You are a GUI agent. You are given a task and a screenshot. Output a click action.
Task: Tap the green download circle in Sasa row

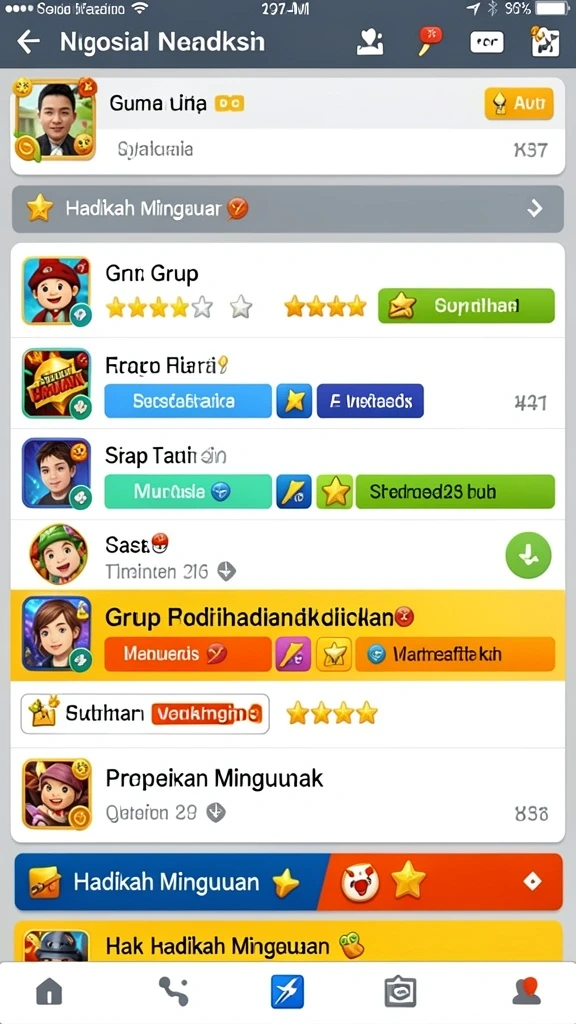528,556
